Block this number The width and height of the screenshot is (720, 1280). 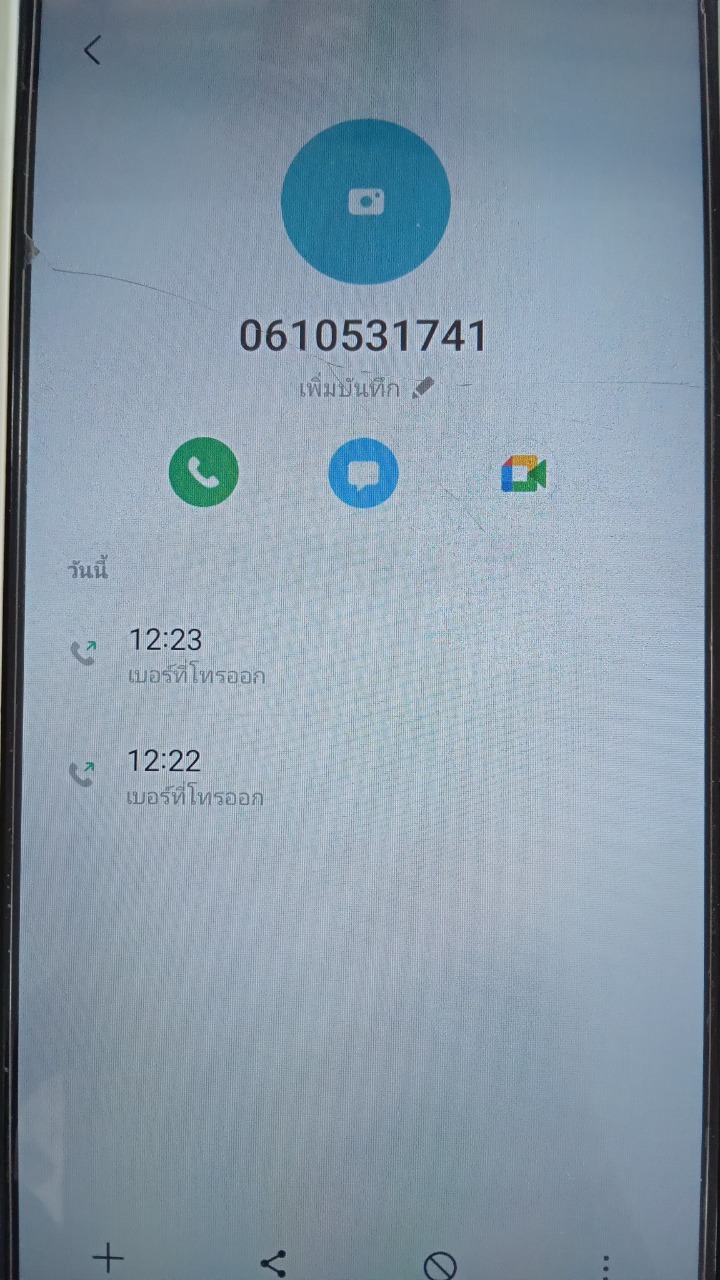pos(440,1265)
